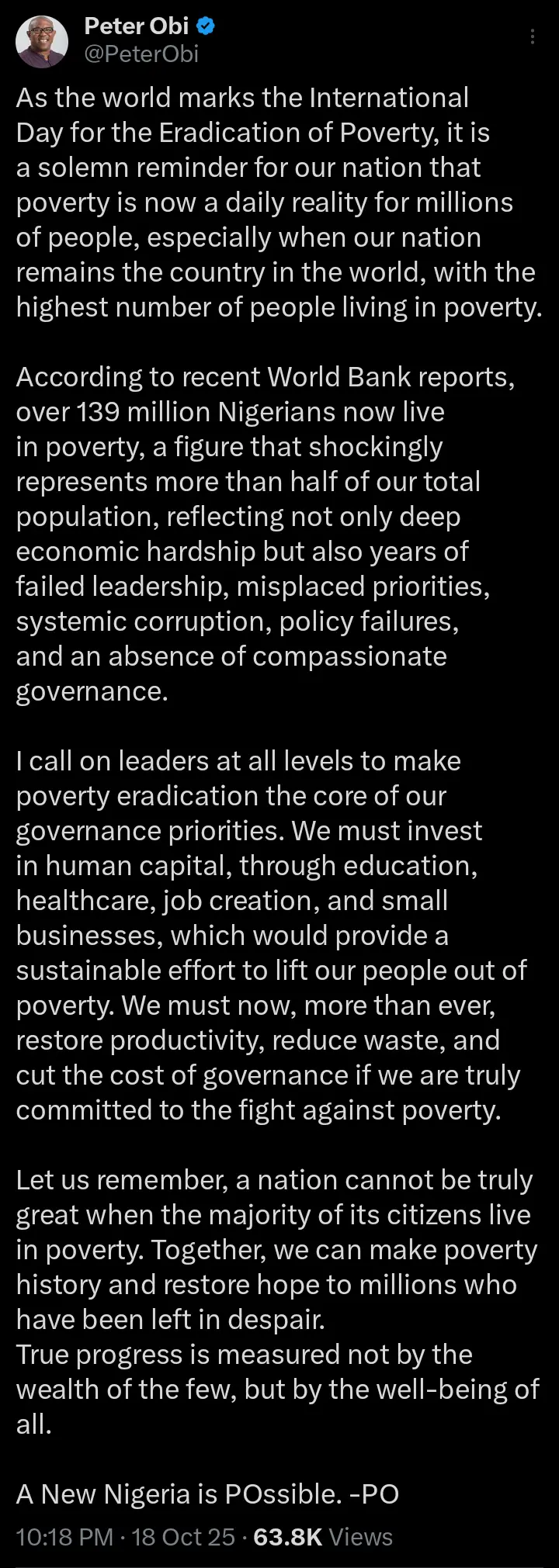Open the tweet's three-dot overflow menu
Screen dimensions: 559x1568
533,37
